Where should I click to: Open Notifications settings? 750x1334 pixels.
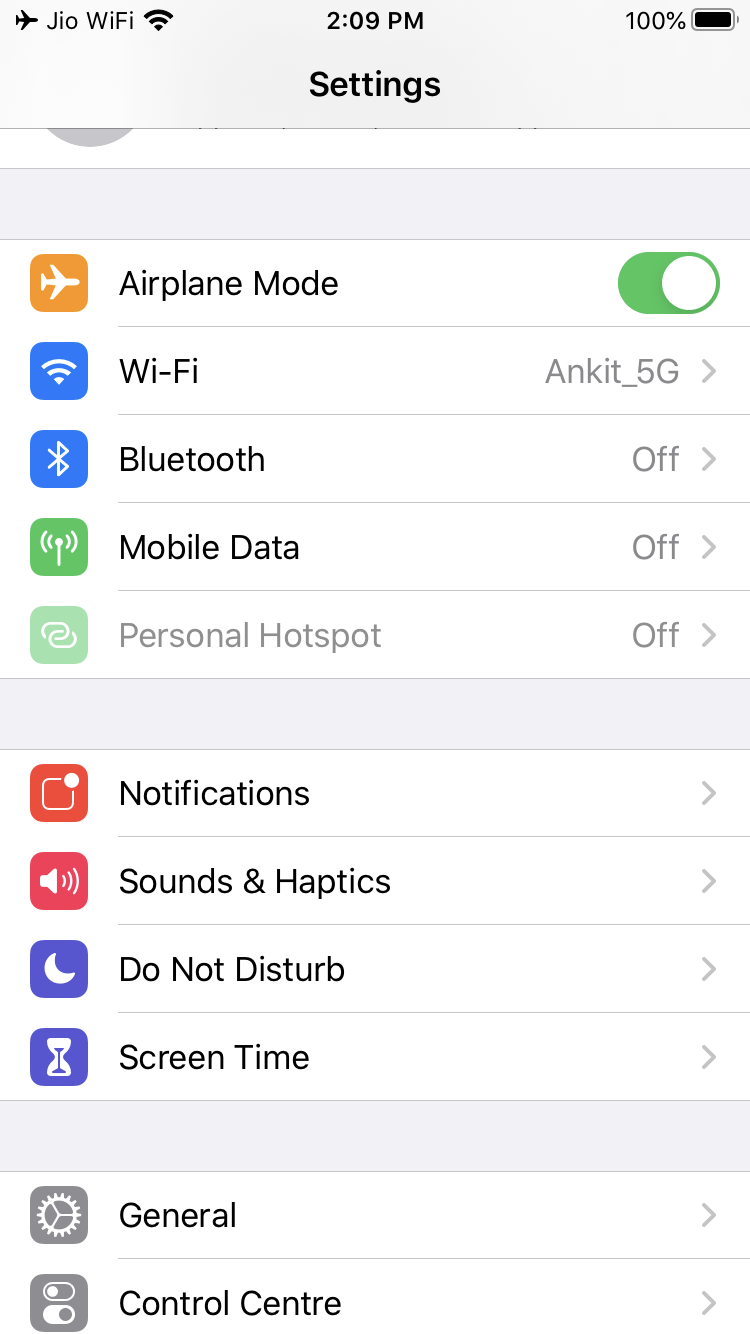375,793
